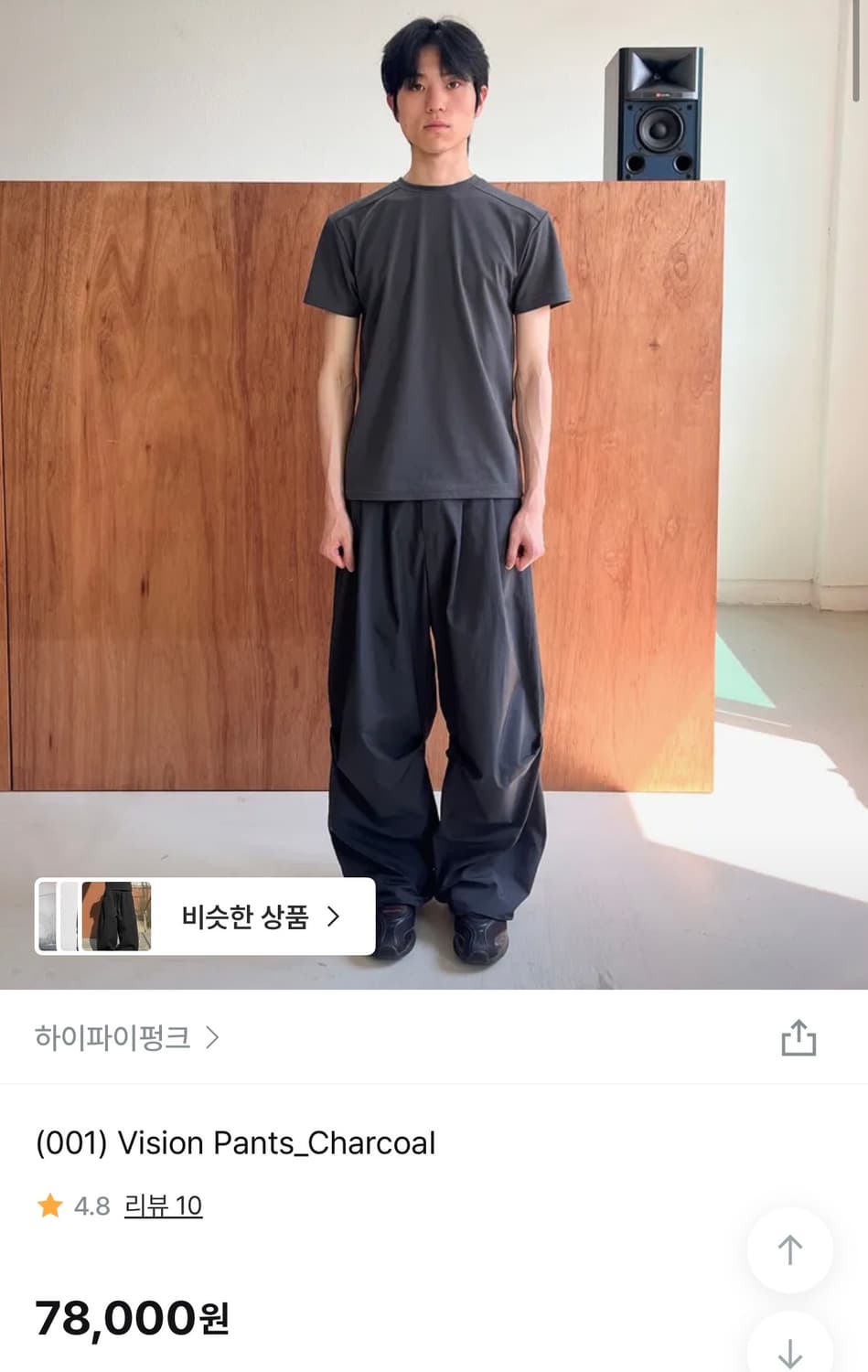Tap the main product photo of the model

(x=434, y=457)
